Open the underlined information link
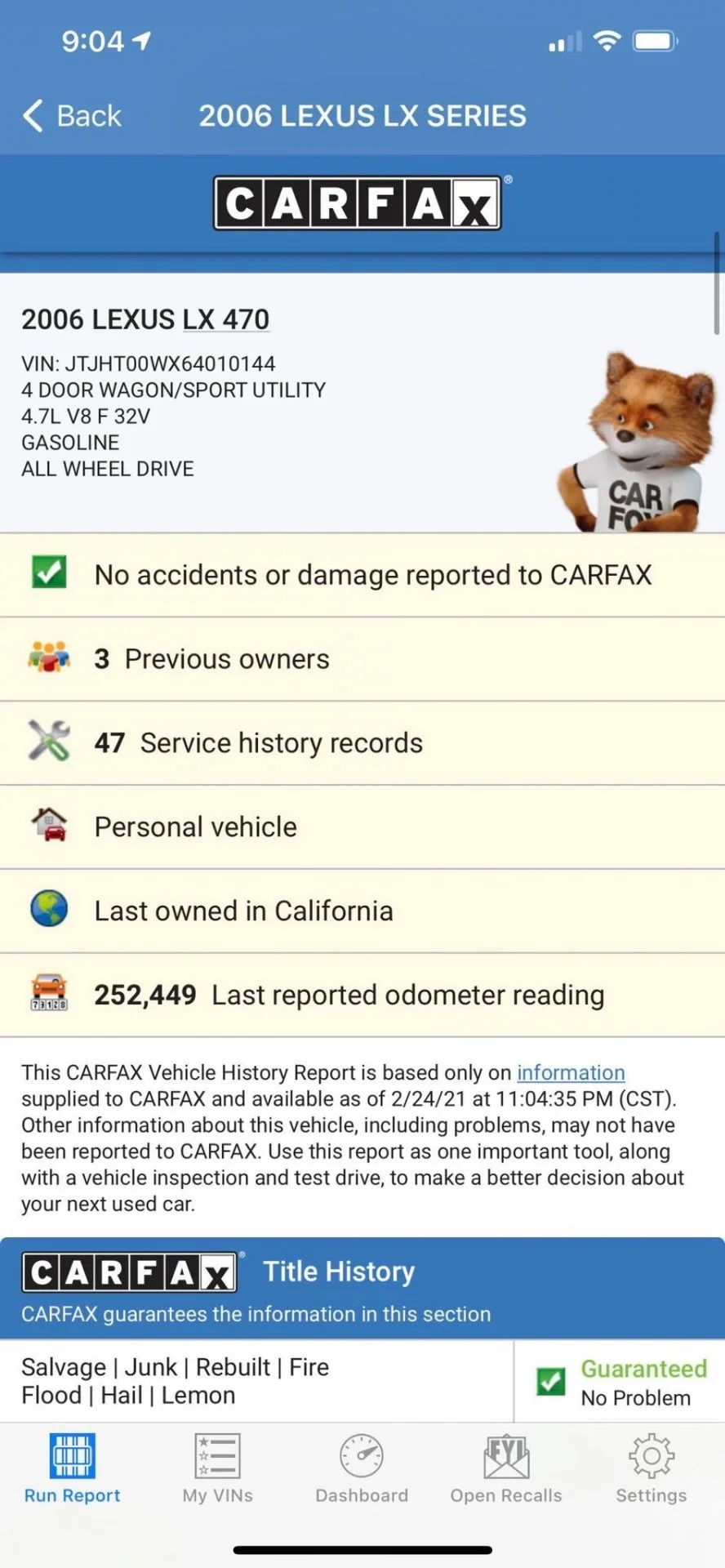 570,1072
